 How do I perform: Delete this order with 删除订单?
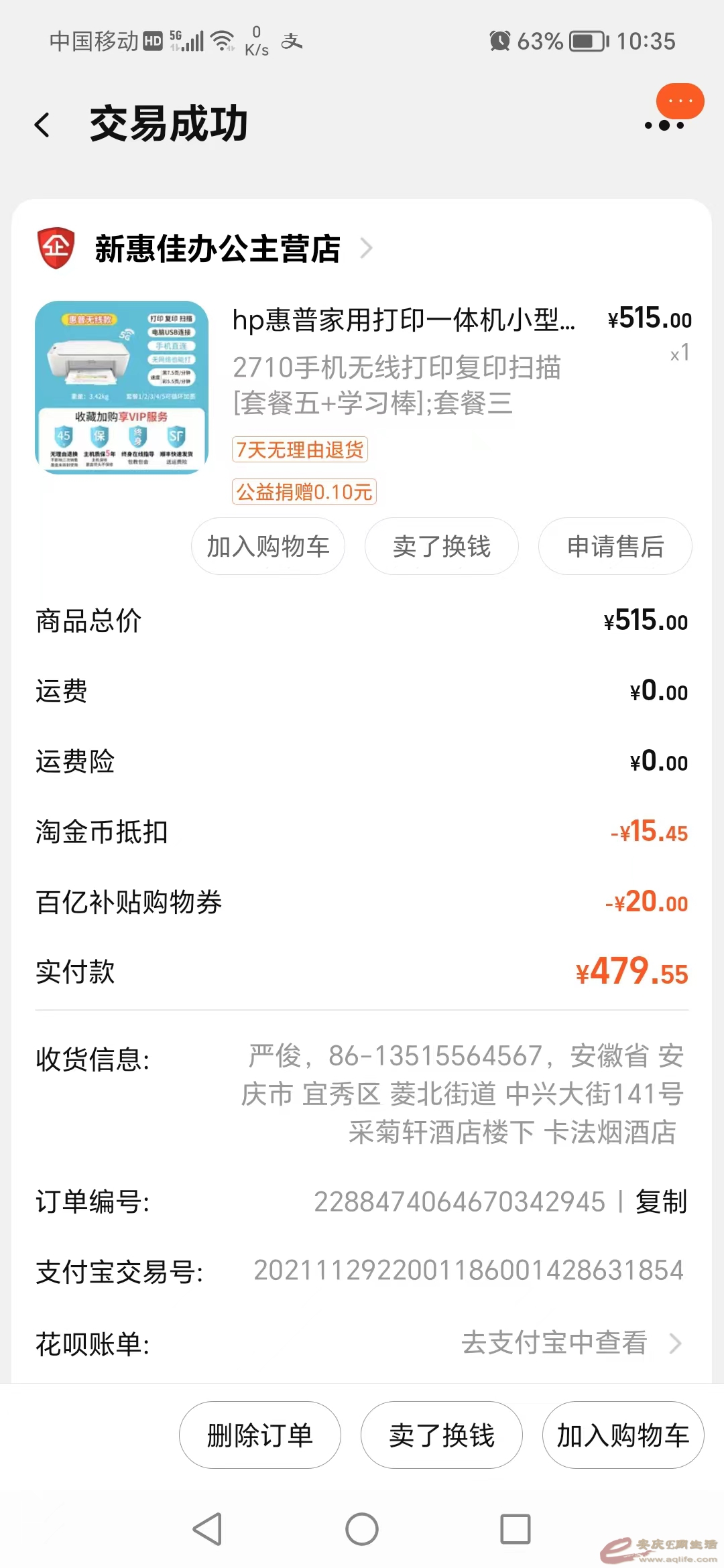click(x=260, y=1435)
